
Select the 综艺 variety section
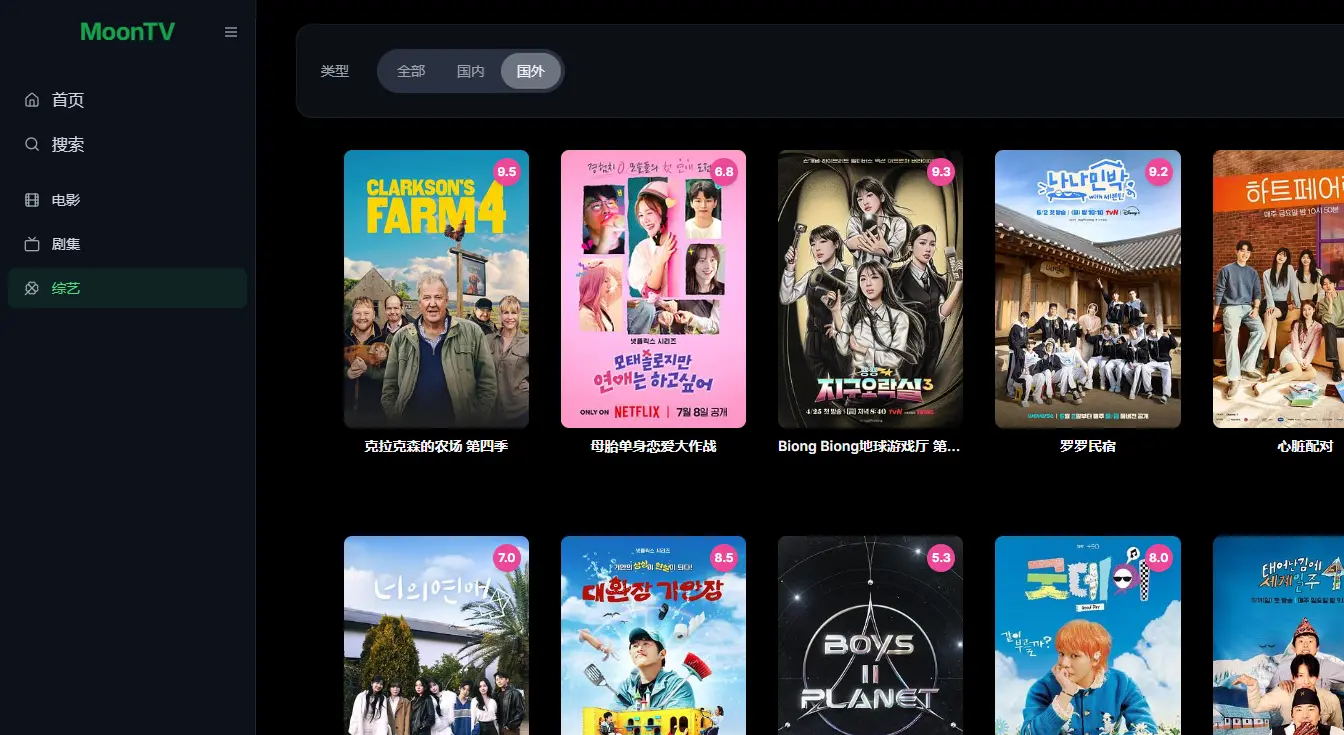(65, 288)
